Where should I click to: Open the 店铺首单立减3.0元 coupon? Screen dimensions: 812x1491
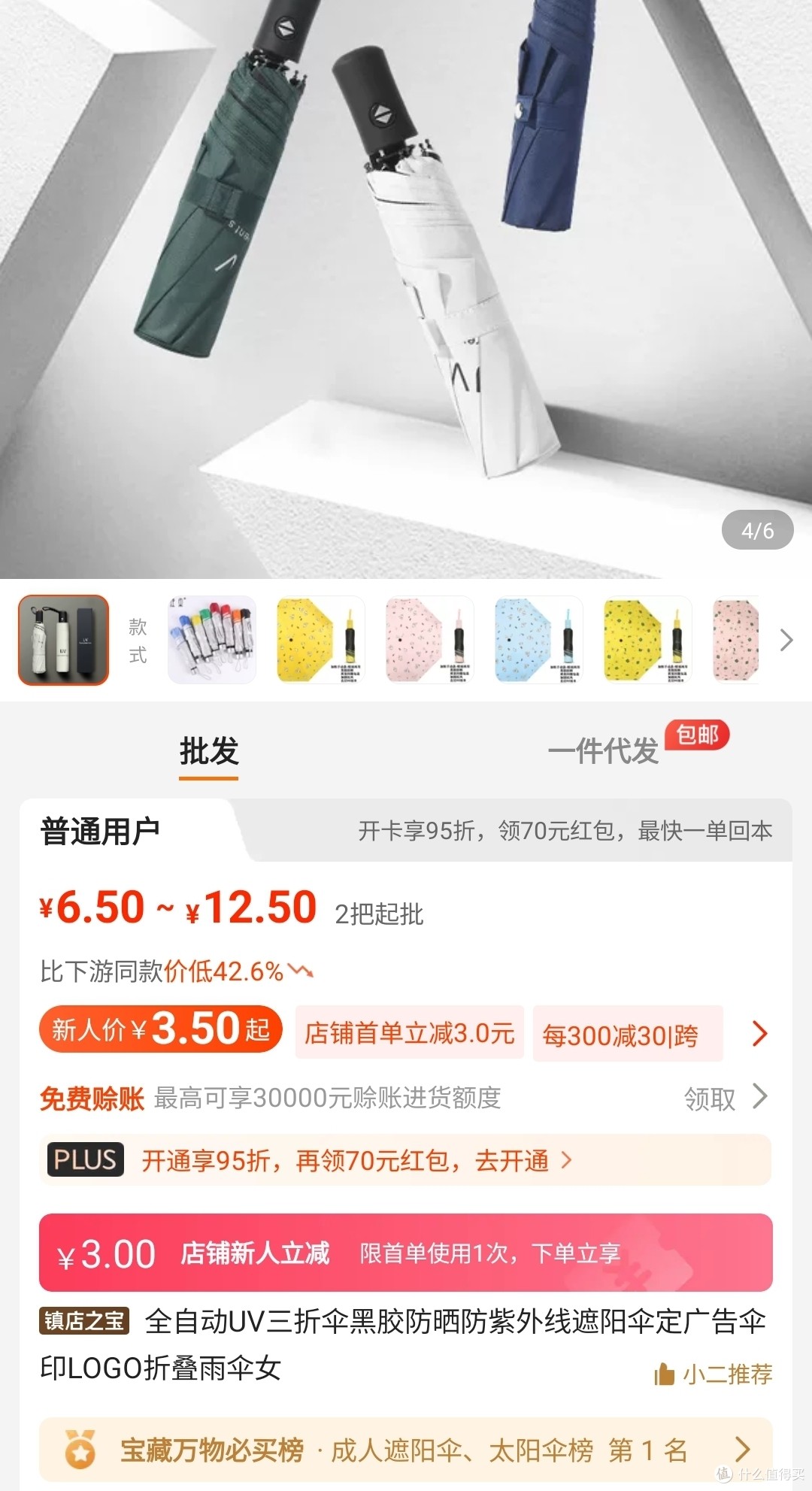pyautogui.click(x=409, y=1033)
